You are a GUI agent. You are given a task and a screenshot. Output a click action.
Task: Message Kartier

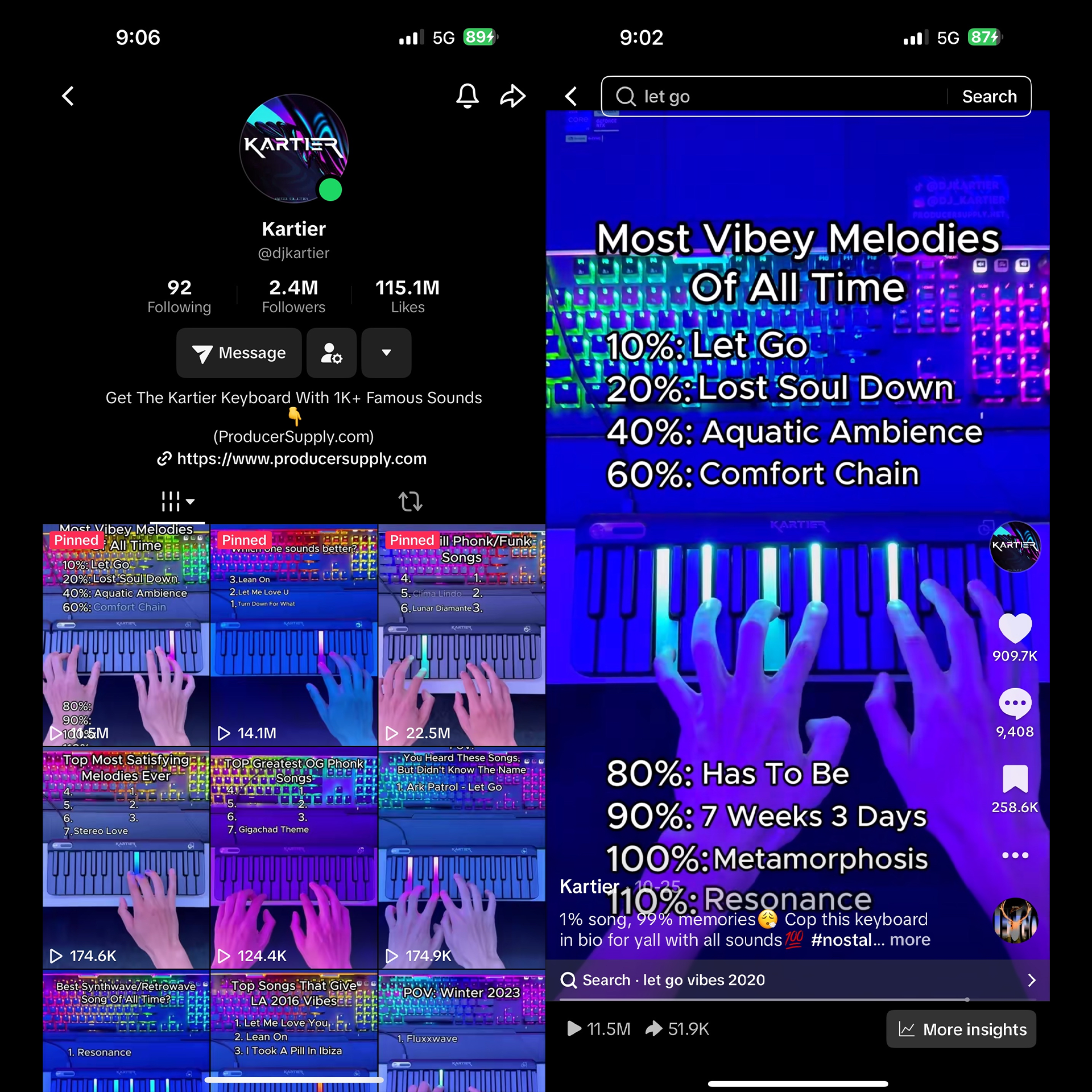click(239, 353)
